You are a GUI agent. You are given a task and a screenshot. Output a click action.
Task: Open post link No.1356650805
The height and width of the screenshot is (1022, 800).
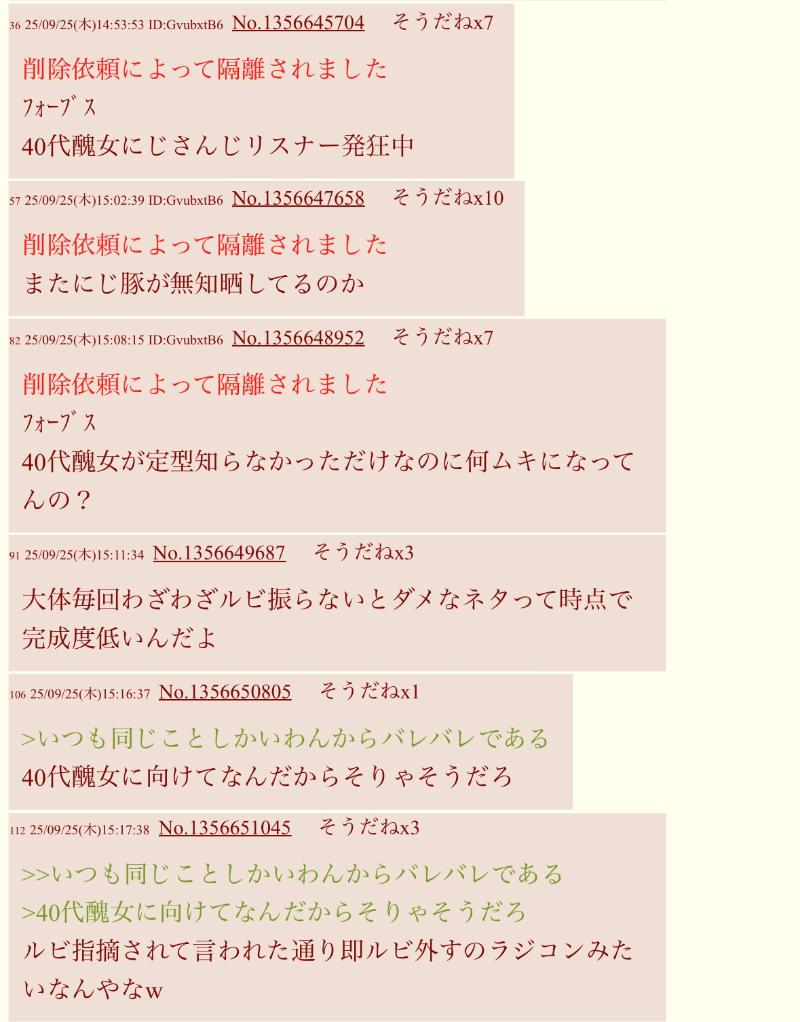coord(225,692)
